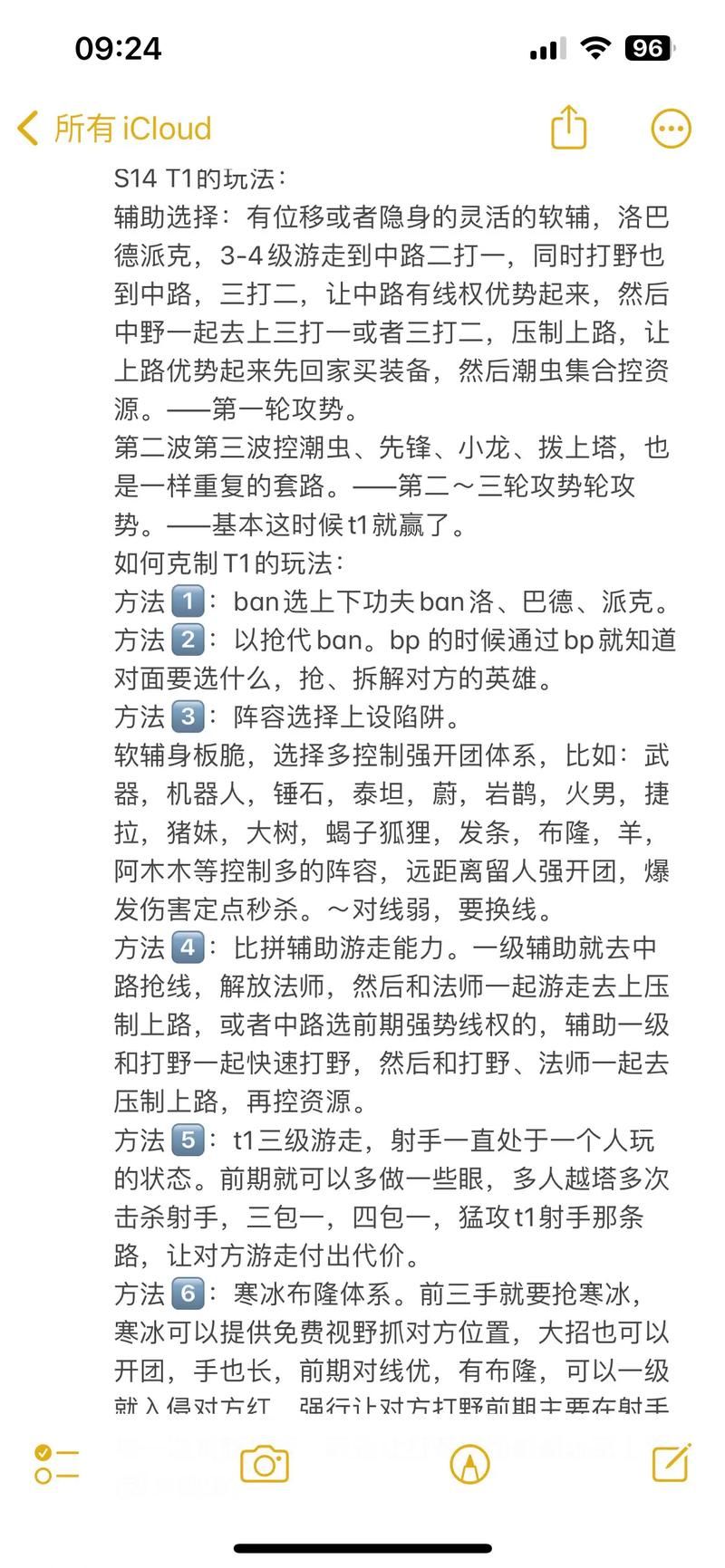Compose a new note
Image resolution: width=725 pixels, height=1568 pixels.
click(x=672, y=1462)
